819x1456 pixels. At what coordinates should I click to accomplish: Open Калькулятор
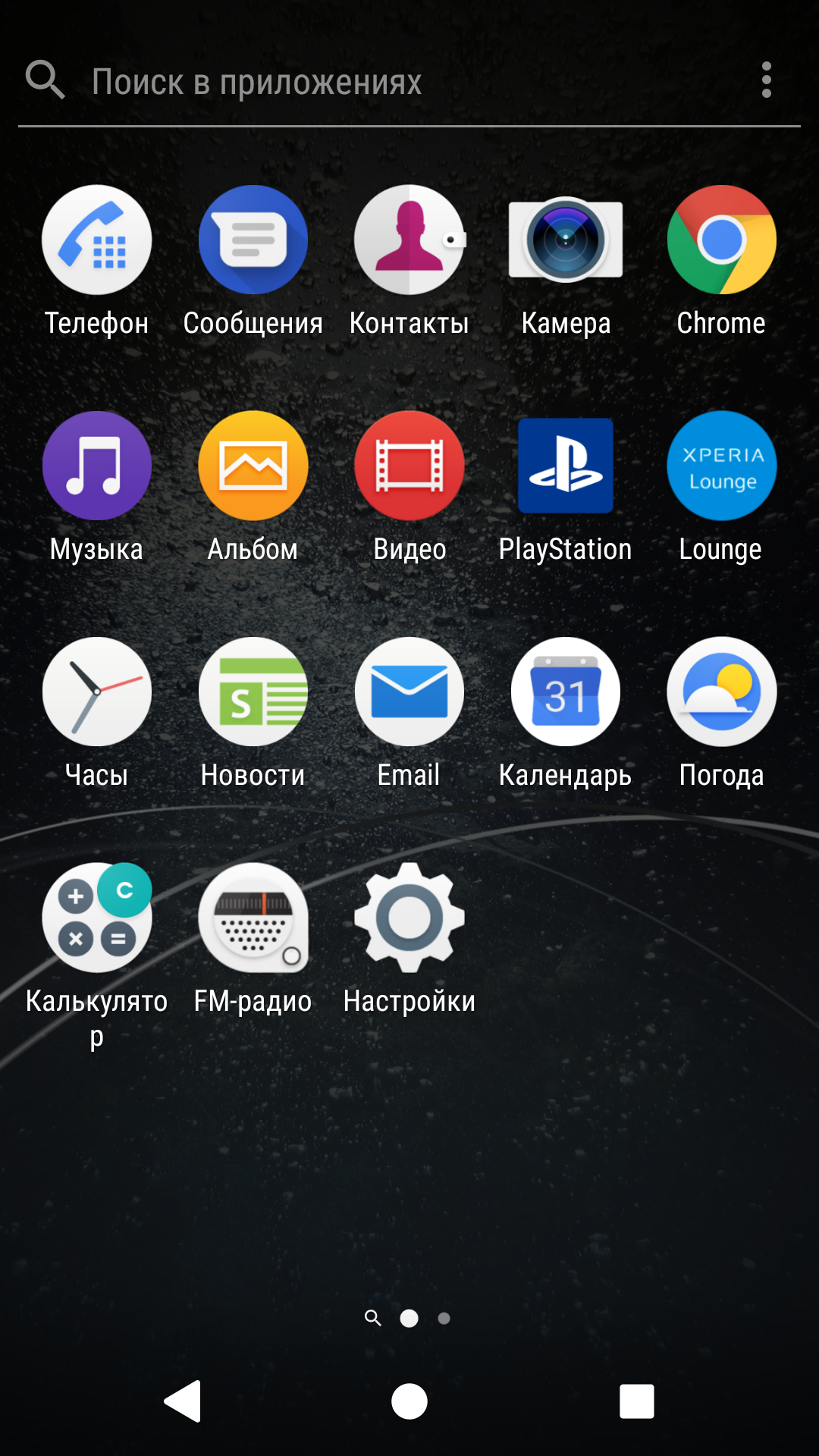pyautogui.click(x=97, y=918)
